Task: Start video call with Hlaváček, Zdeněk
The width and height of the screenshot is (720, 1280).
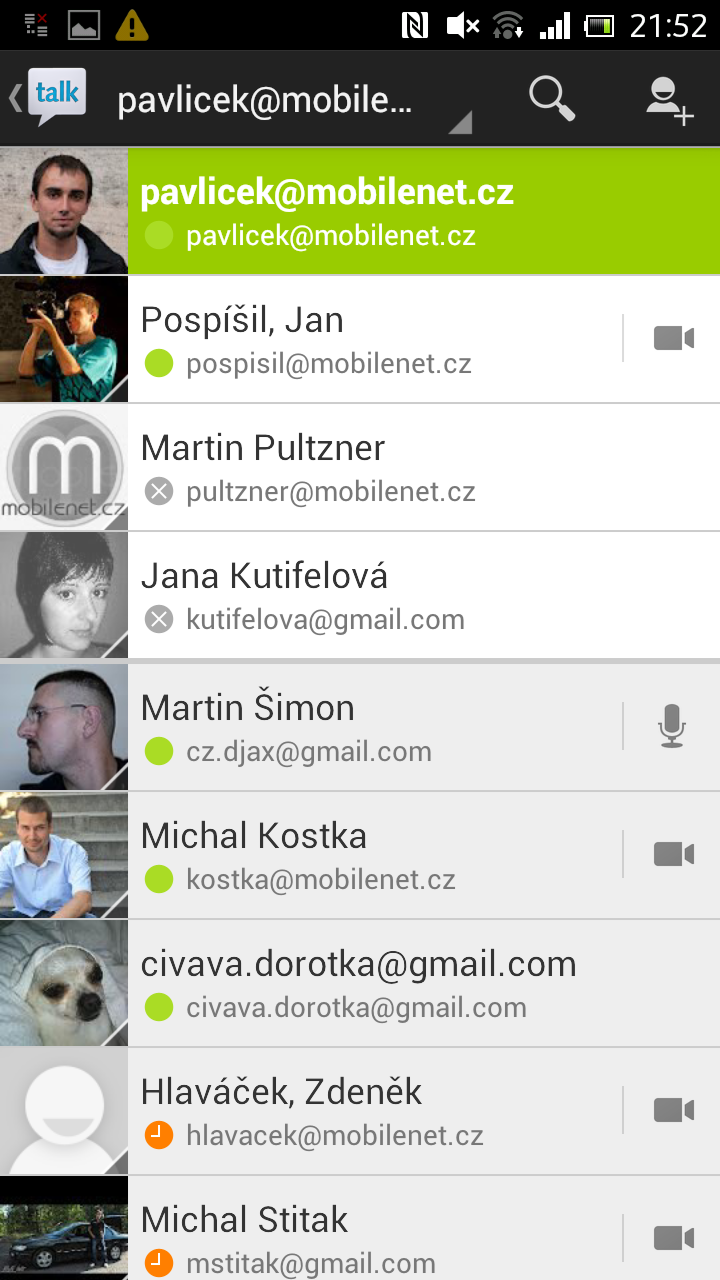Action: (673, 1110)
